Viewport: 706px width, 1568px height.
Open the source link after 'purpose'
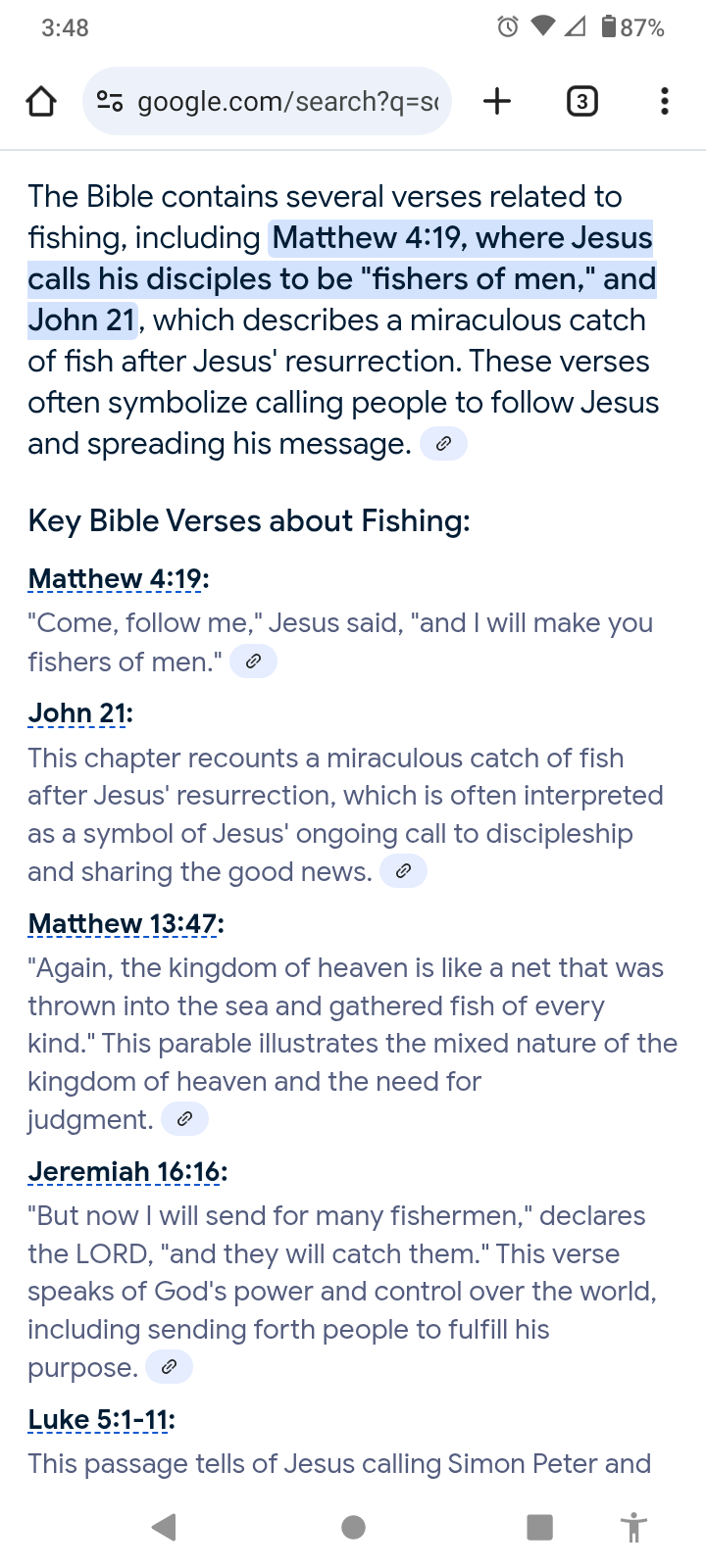tap(169, 1367)
